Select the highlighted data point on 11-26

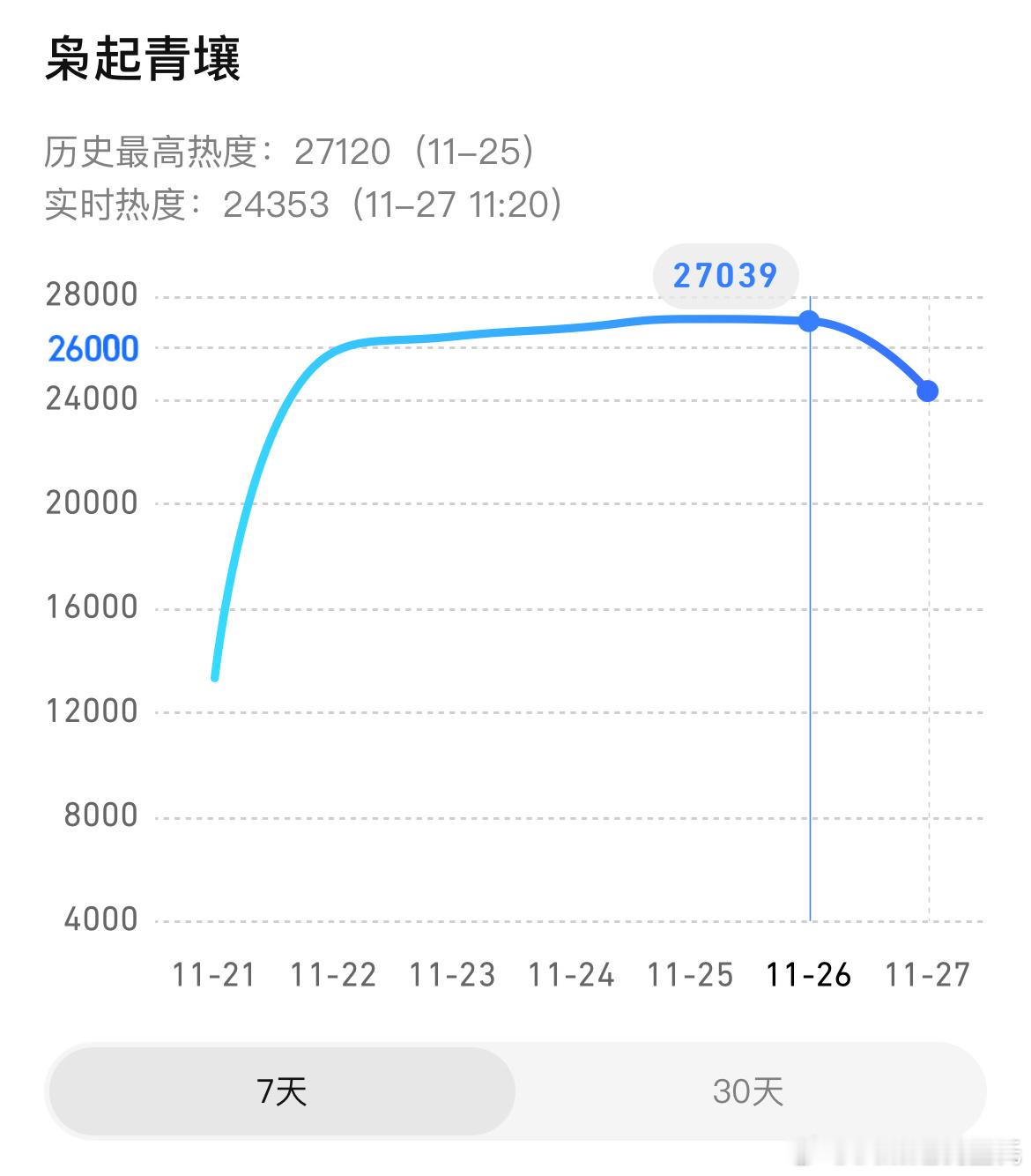coord(808,321)
